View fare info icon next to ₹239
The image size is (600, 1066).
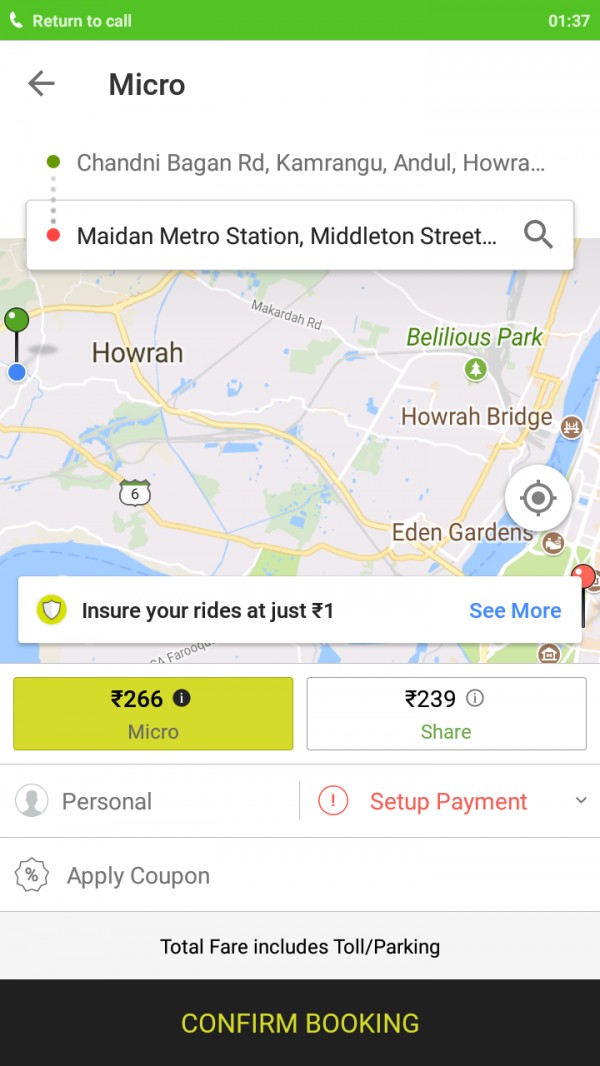[475, 698]
